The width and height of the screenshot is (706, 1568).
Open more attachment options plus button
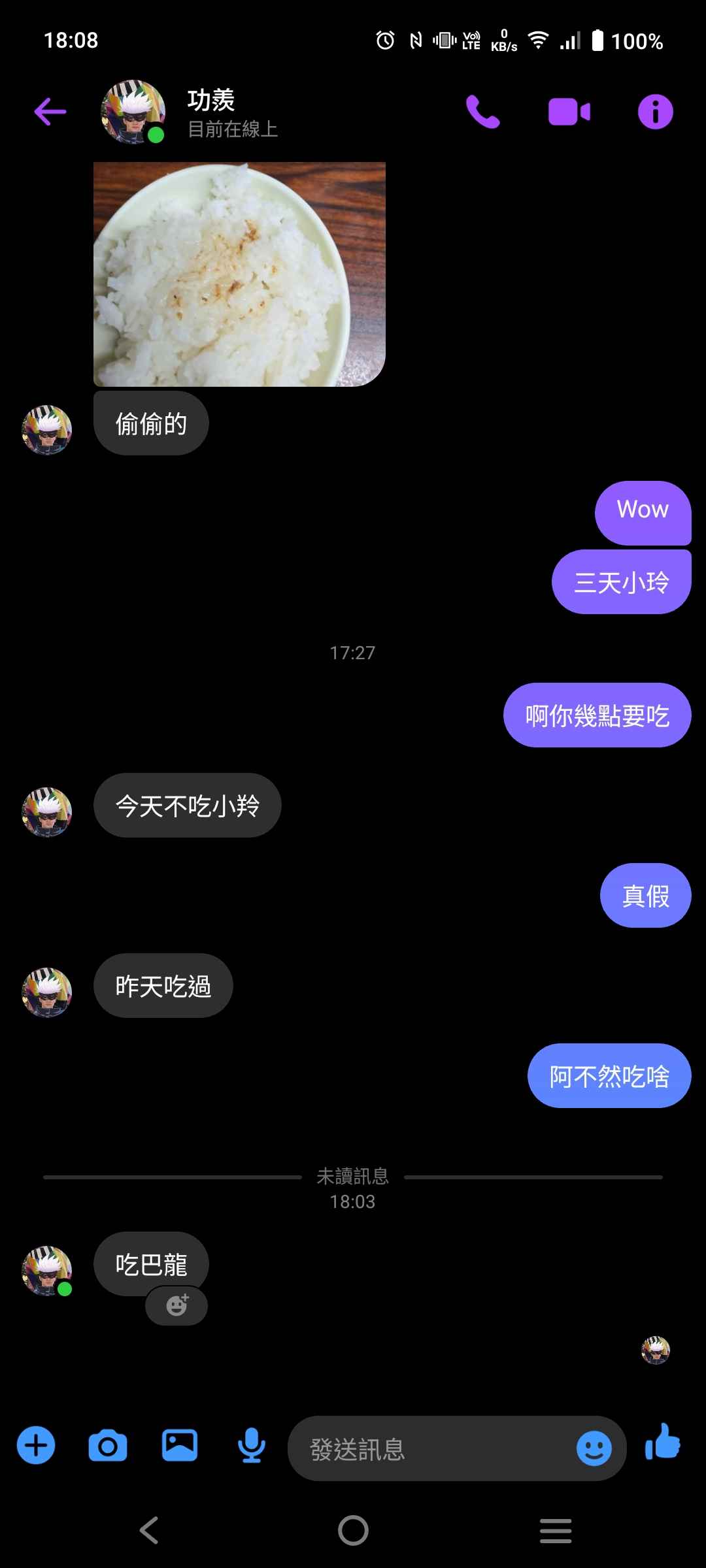pyautogui.click(x=36, y=1445)
